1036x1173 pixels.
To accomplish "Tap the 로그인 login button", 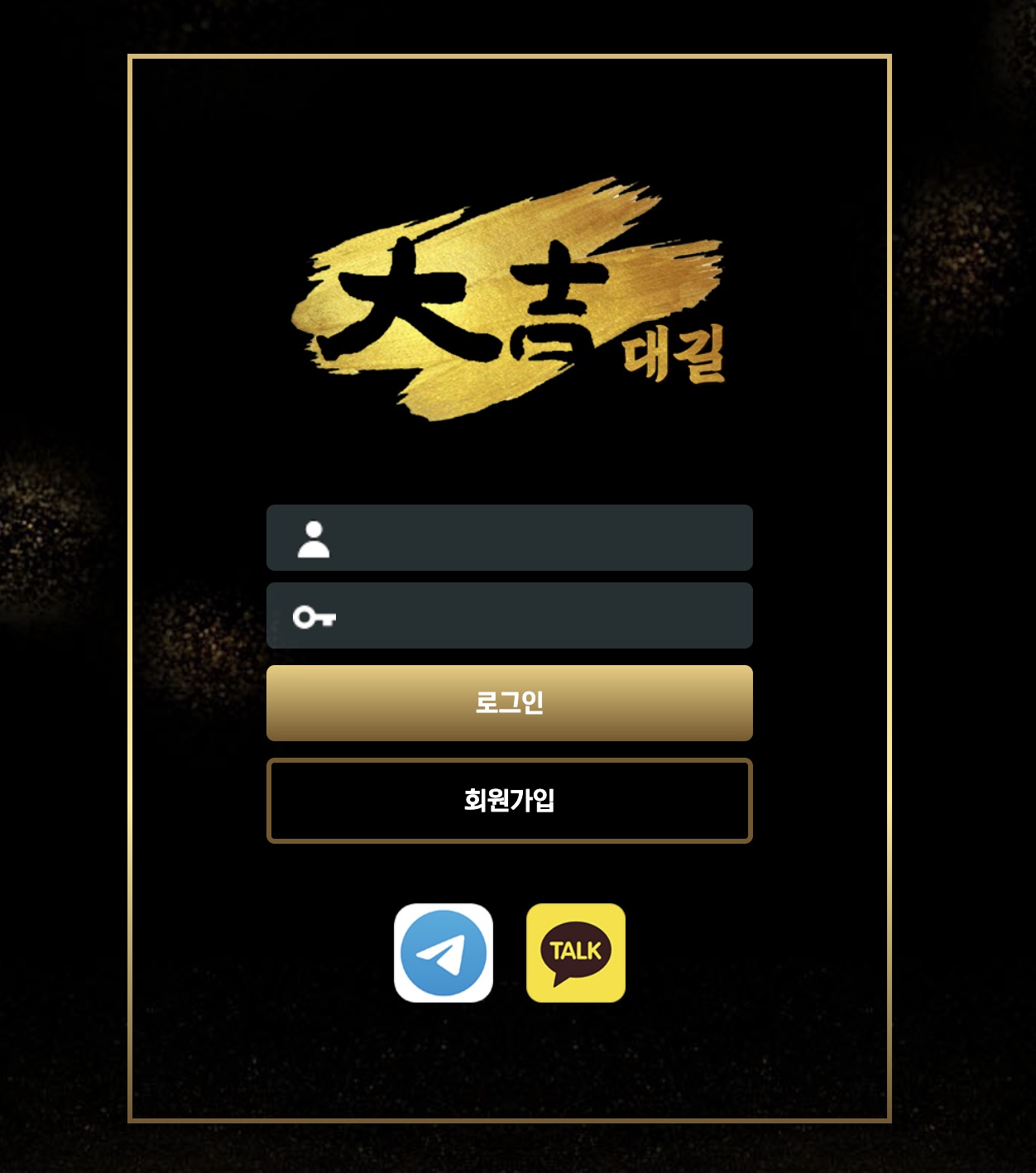I will pyautogui.click(x=509, y=703).
